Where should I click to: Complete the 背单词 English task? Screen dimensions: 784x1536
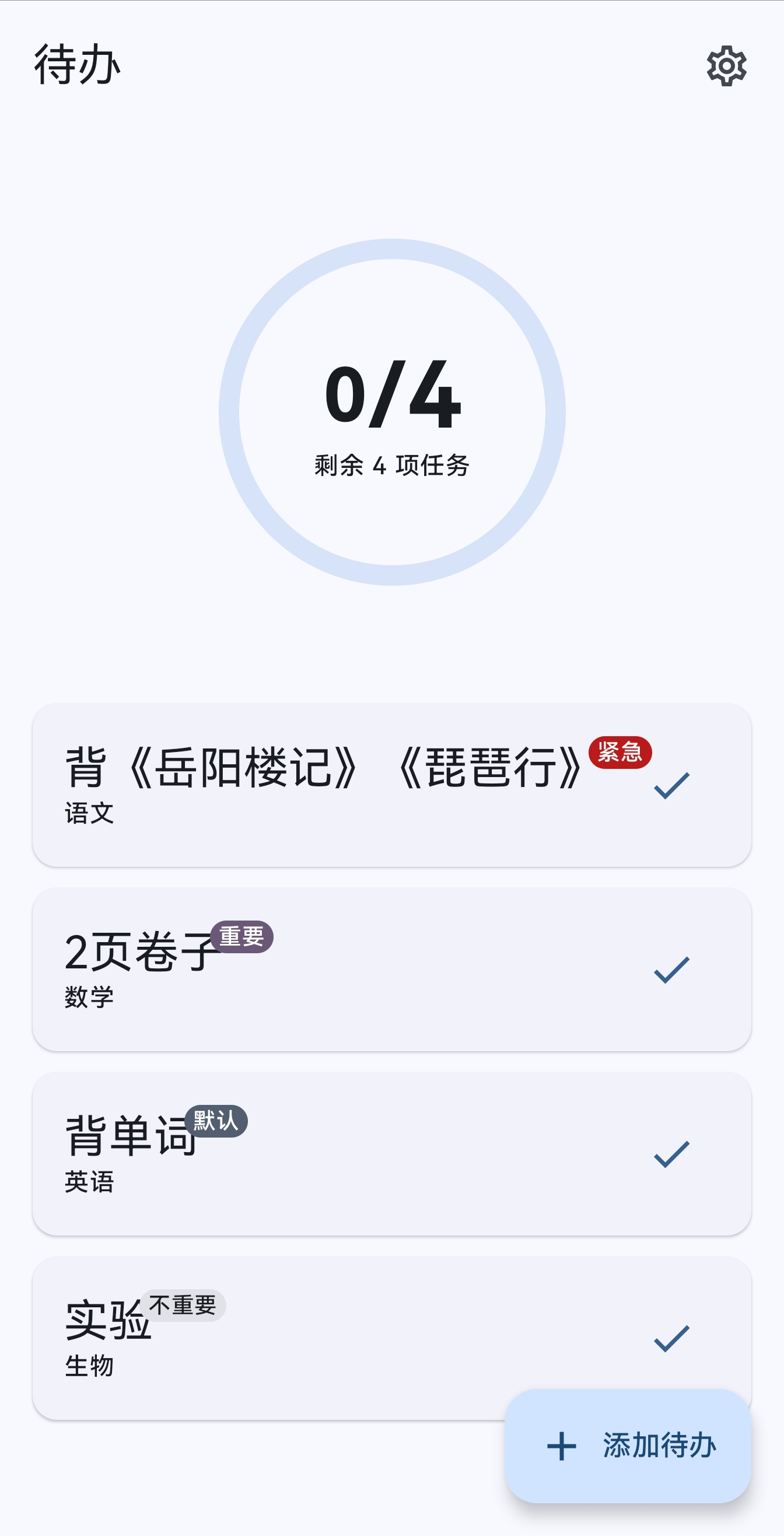tap(671, 1154)
